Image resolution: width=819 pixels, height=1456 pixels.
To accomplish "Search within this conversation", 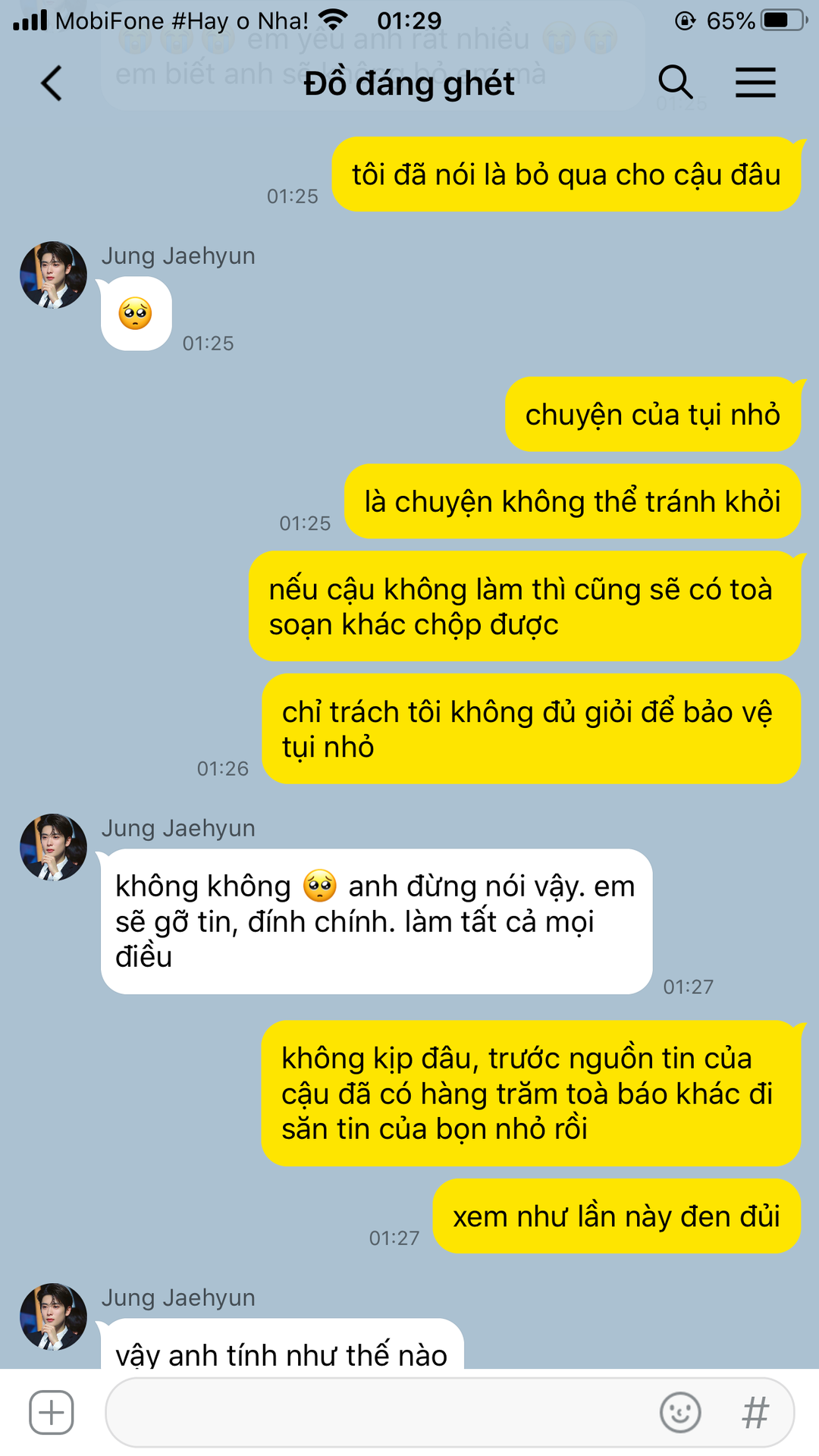I will 675,82.
